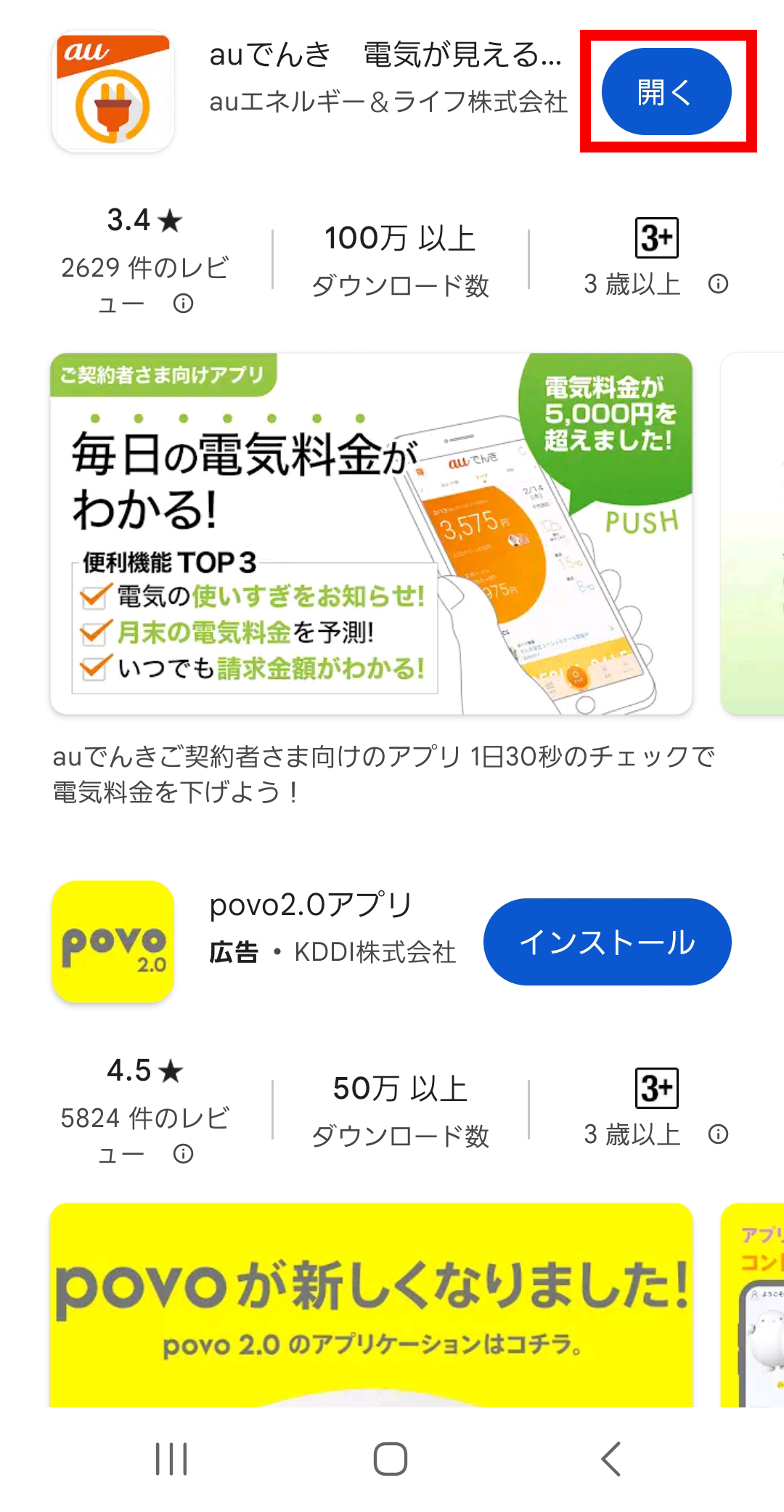
Task: Show the age rating info for auでんき
Action: tap(718, 284)
